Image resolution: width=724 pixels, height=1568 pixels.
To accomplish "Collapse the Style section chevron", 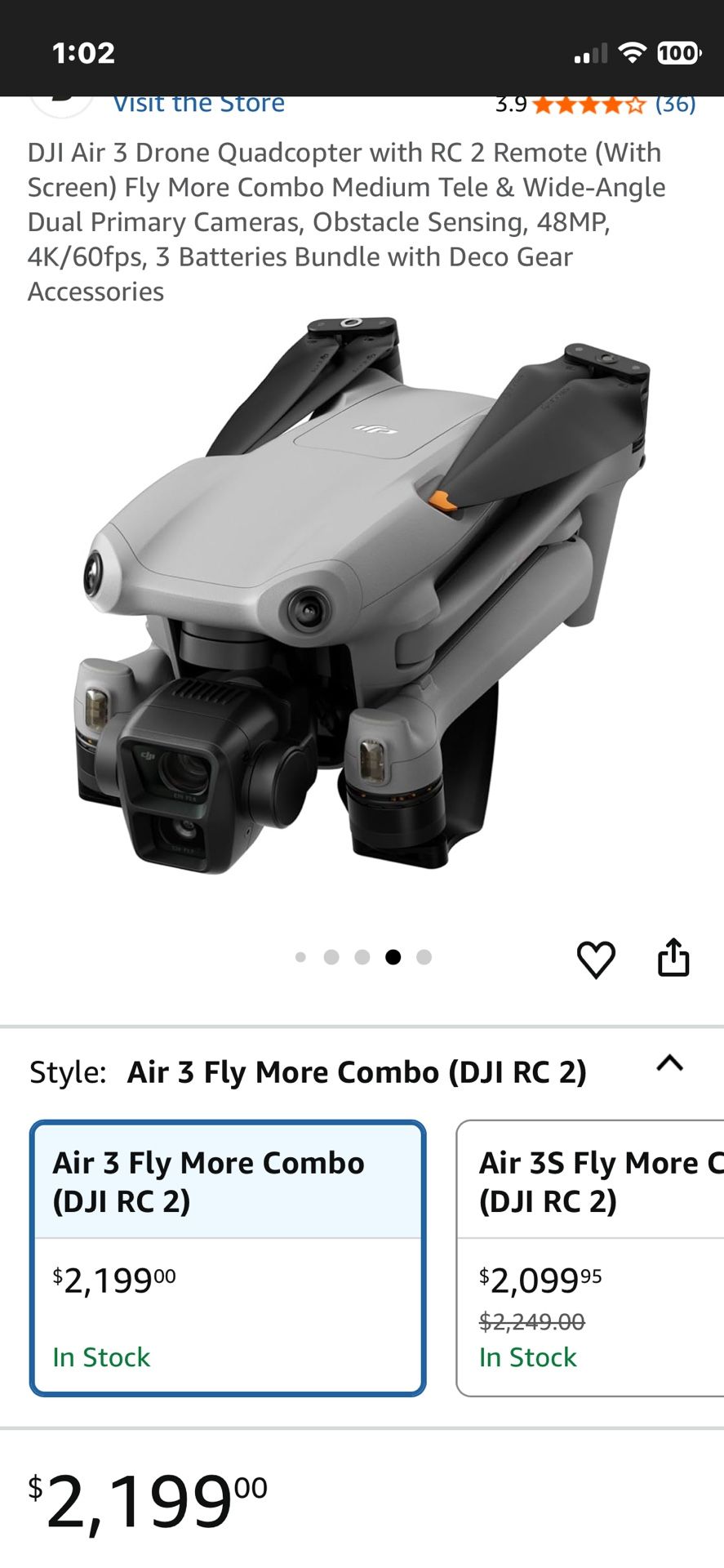I will tap(669, 1062).
